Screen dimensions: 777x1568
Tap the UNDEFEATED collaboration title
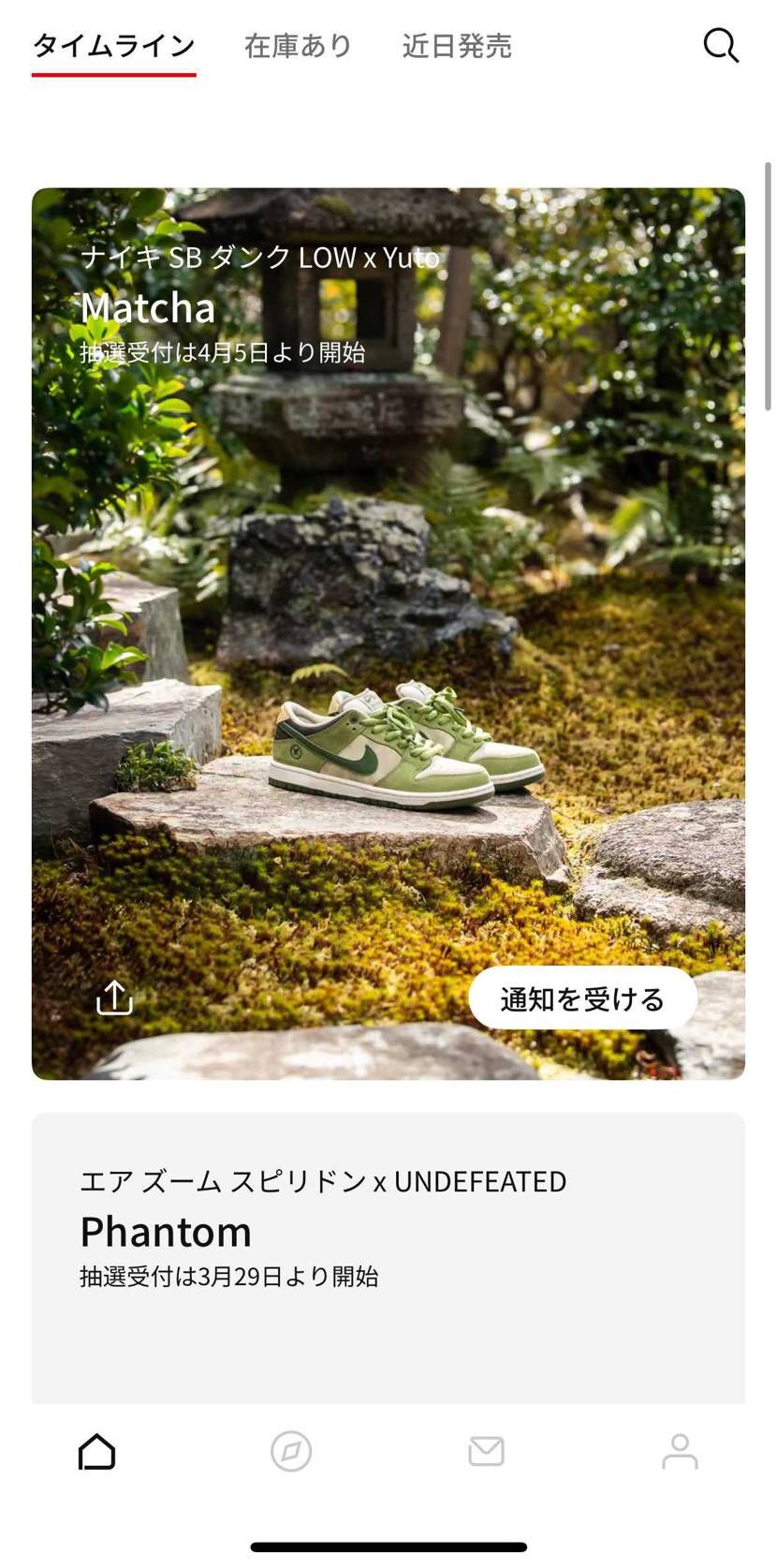pyautogui.click(x=322, y=1182)
